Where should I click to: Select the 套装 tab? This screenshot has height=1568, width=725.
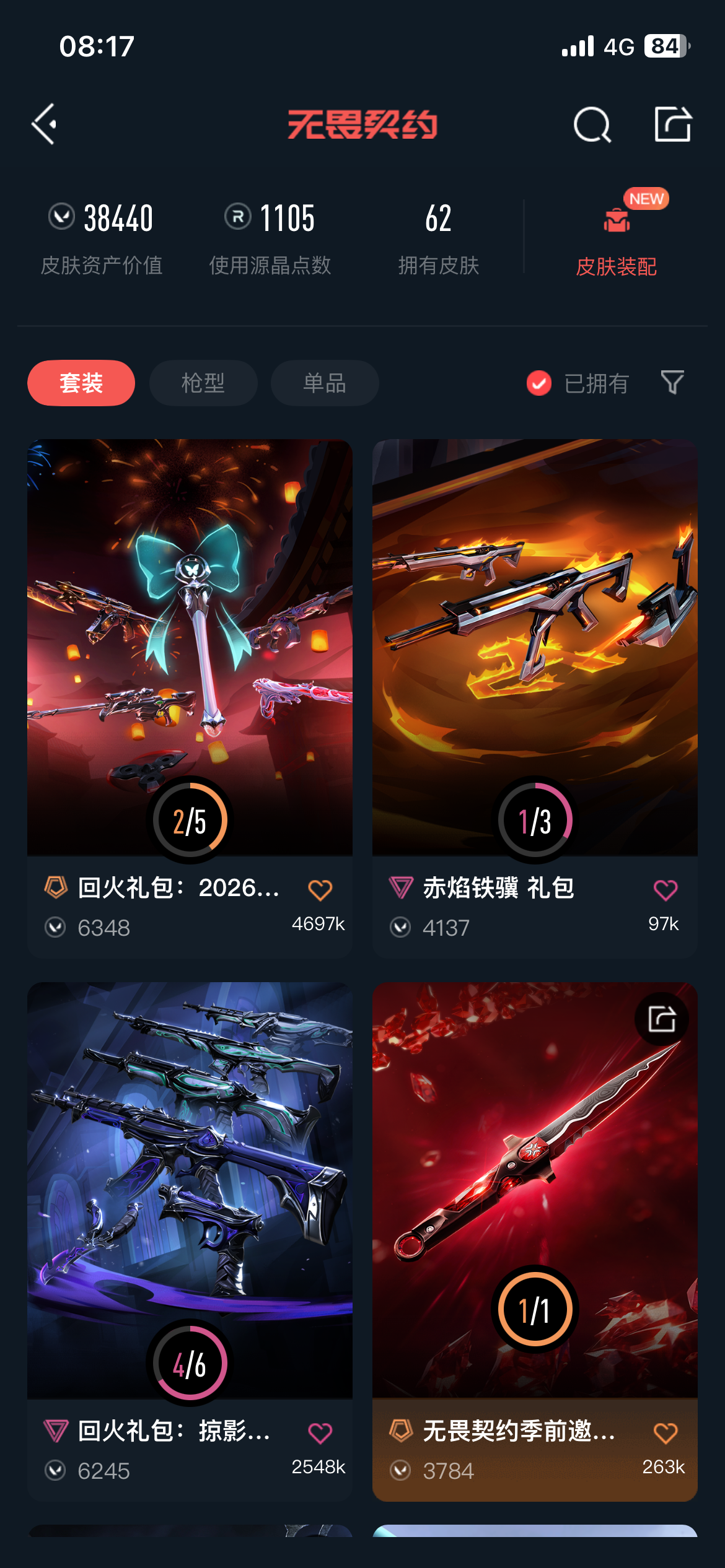pos(81,383)
